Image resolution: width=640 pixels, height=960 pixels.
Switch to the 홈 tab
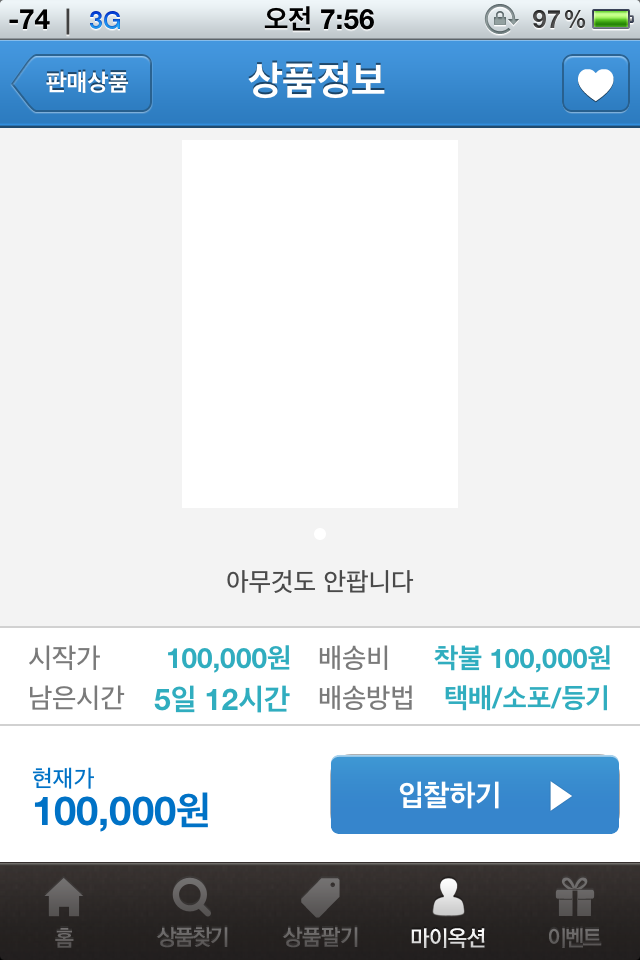click(x=64, y=912)
